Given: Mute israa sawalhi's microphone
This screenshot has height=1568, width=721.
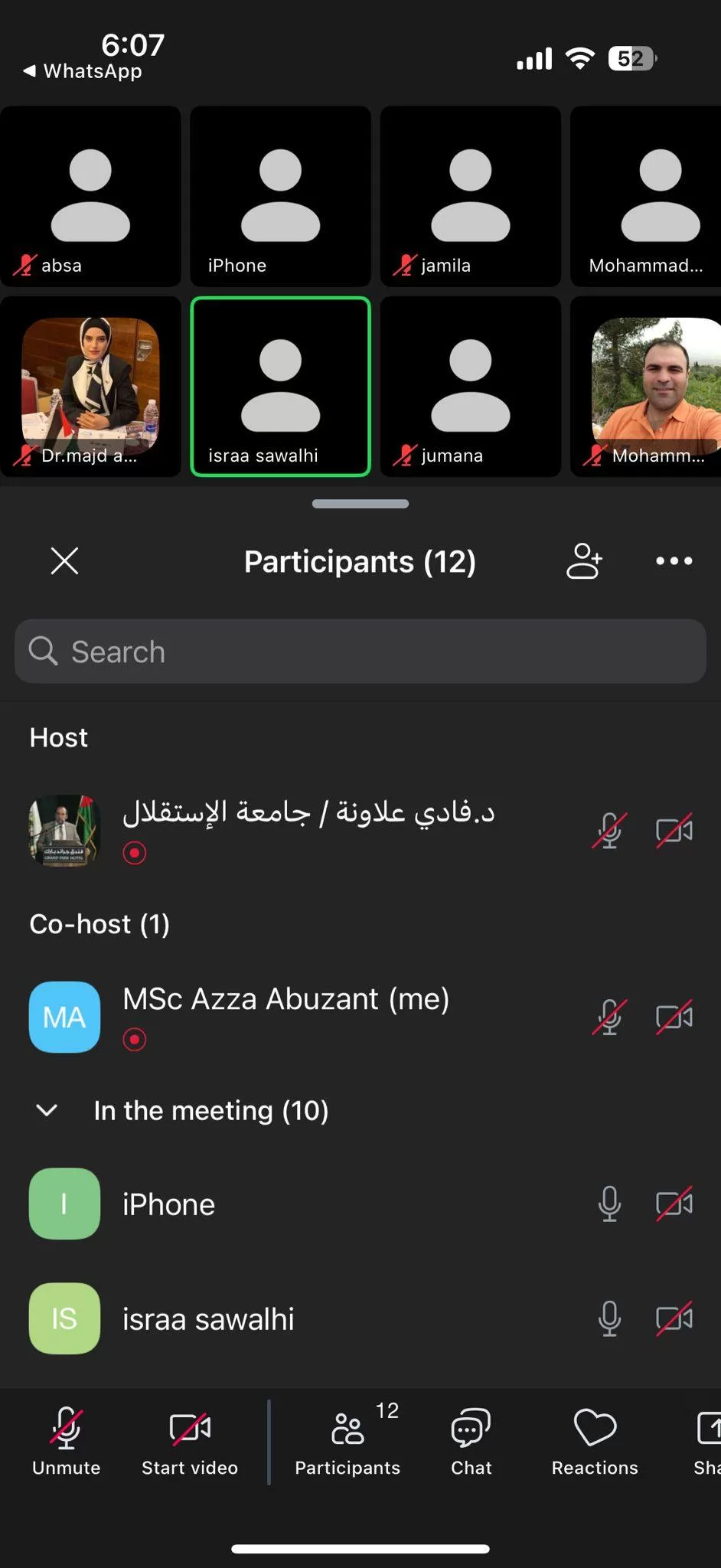Looking at the screenshot, I should 609,1318.
